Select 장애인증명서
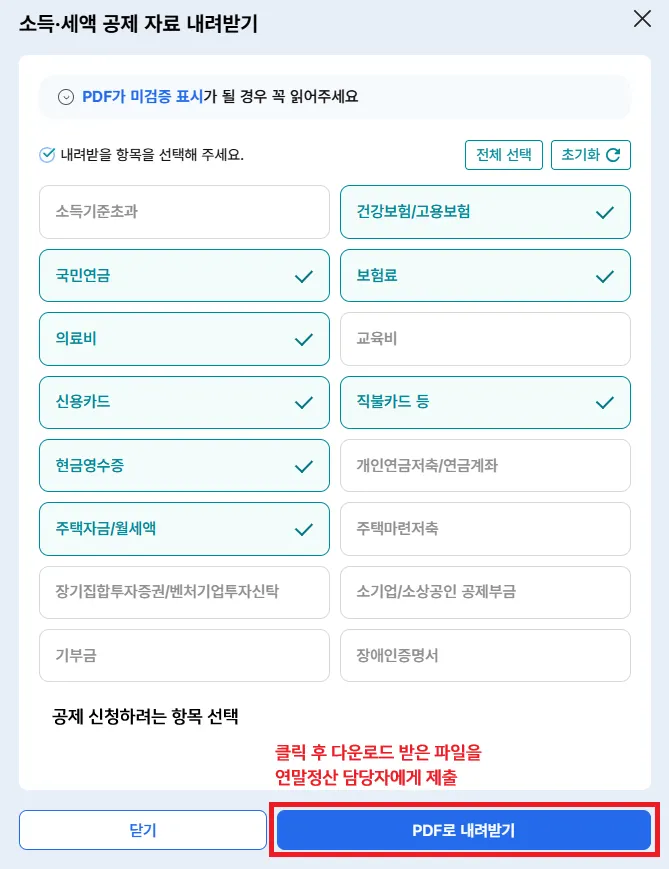 (x=485, y=655)
